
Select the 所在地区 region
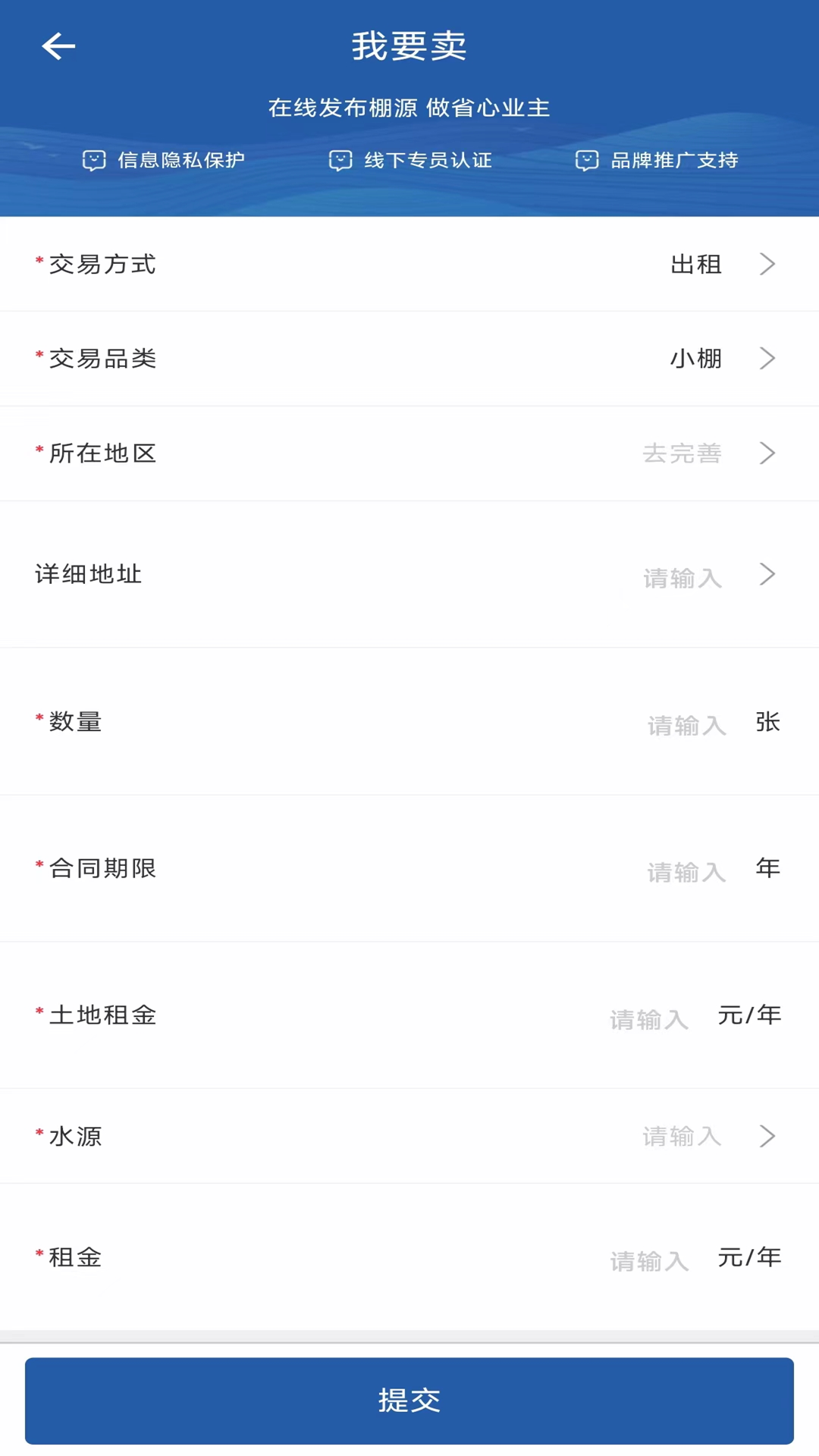click(x=705, y=453)
